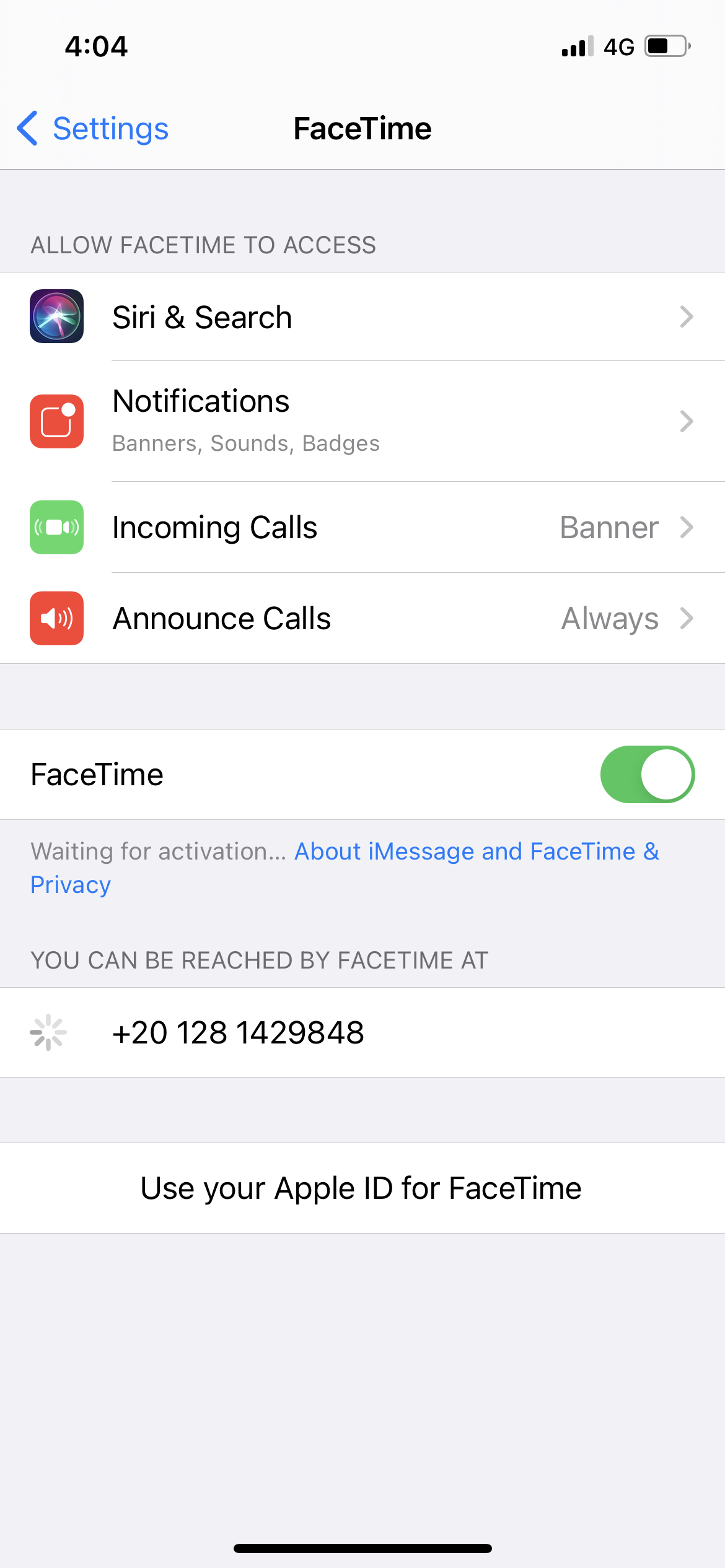Go back to Settings
The width and height of the screenshot is (725, 1568).
coord(93,129)
